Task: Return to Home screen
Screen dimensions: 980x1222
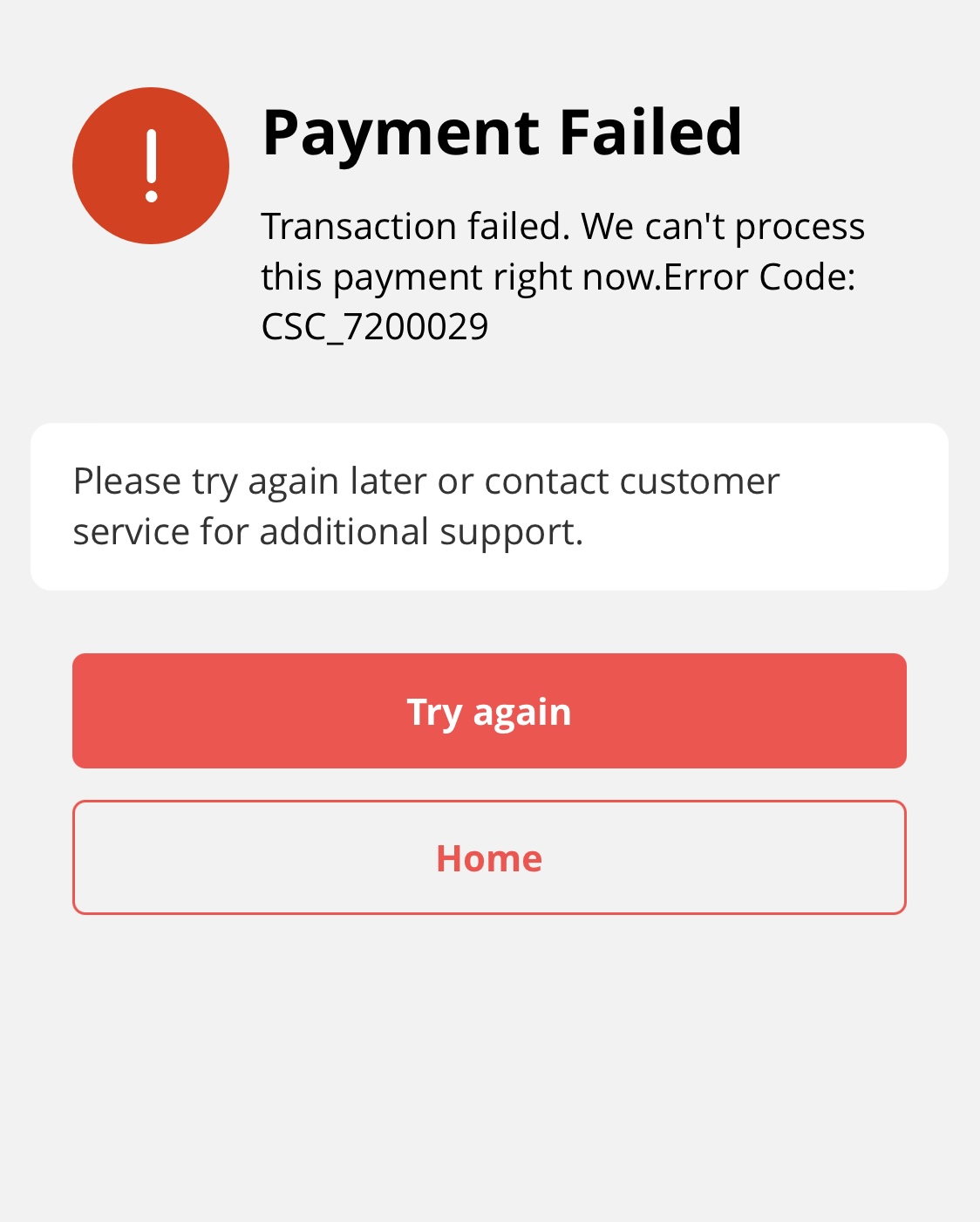Action: [489, 857]
